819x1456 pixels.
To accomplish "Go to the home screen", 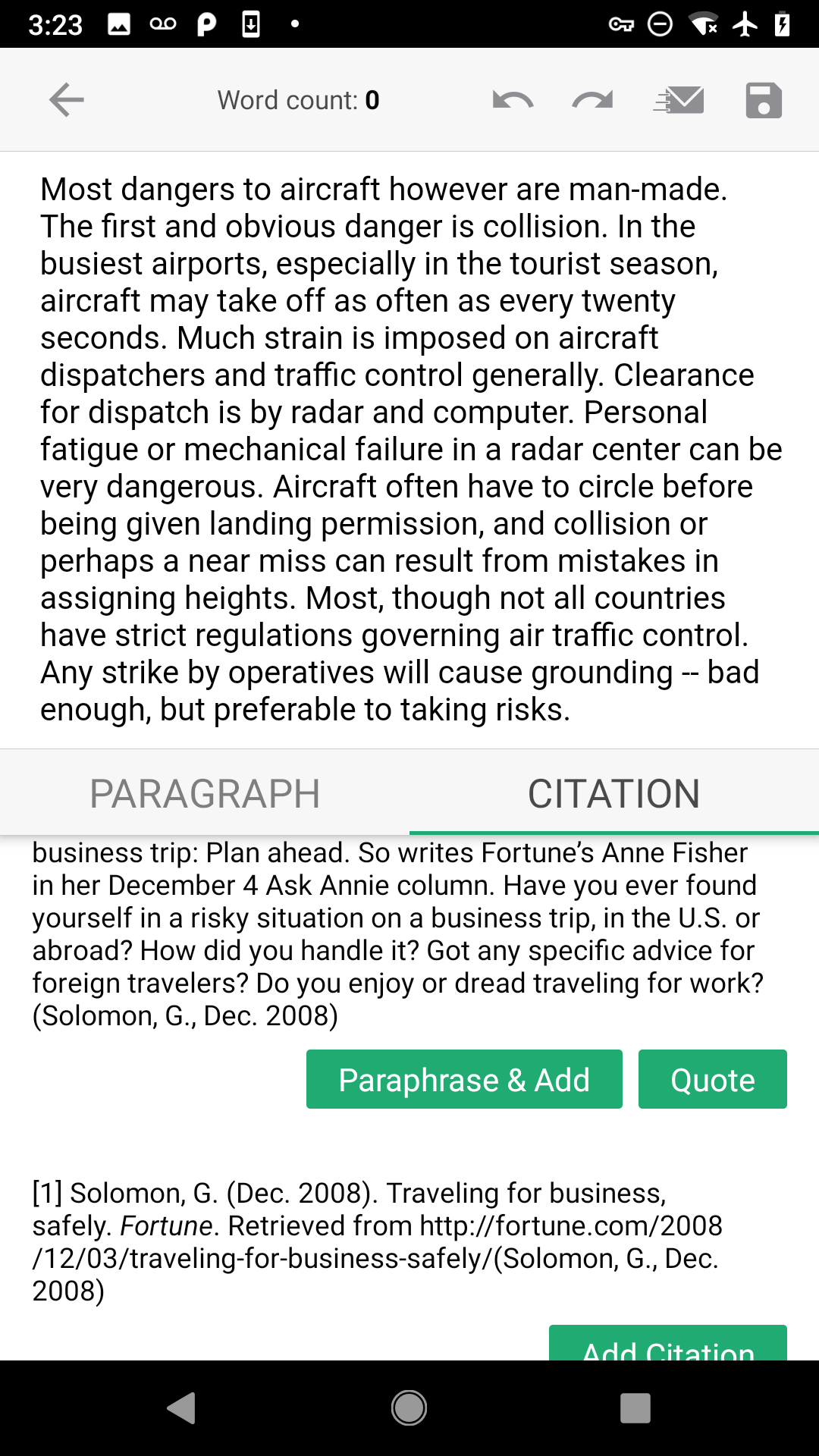I will coord(409,1408).
